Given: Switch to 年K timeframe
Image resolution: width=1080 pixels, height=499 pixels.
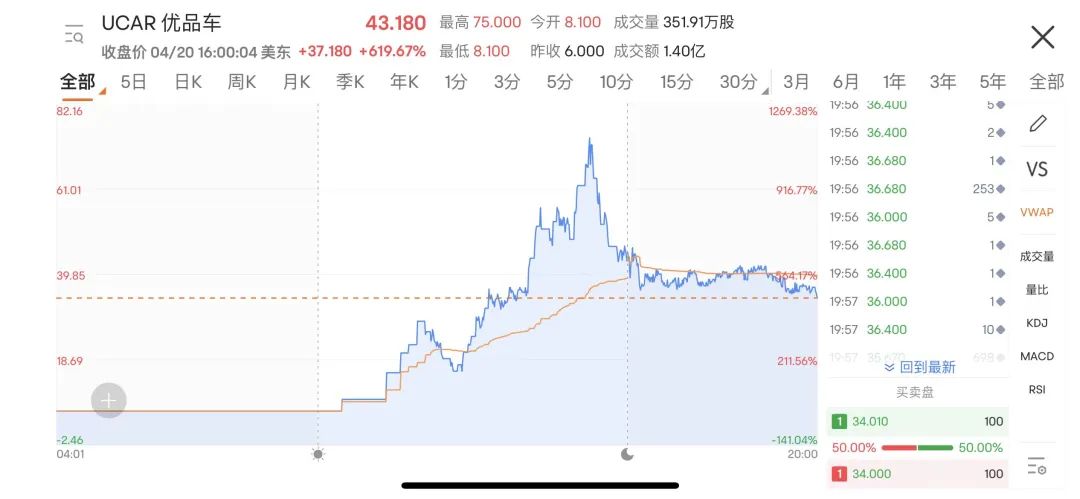Looking at the screenshot, I should [x=404, y=82].
